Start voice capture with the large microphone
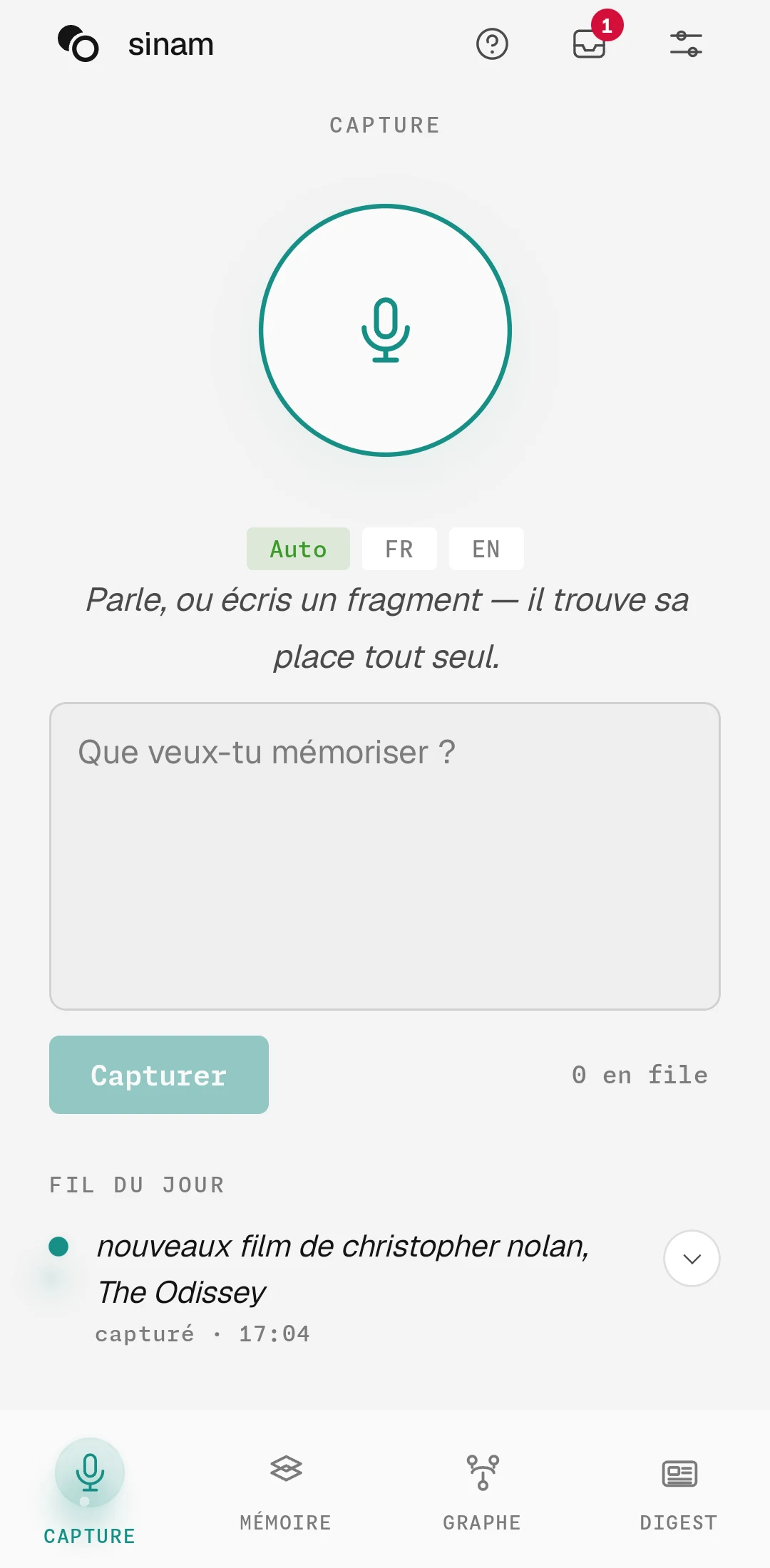The height and width of the screenshot is (1568, 770). pos(385,330)
